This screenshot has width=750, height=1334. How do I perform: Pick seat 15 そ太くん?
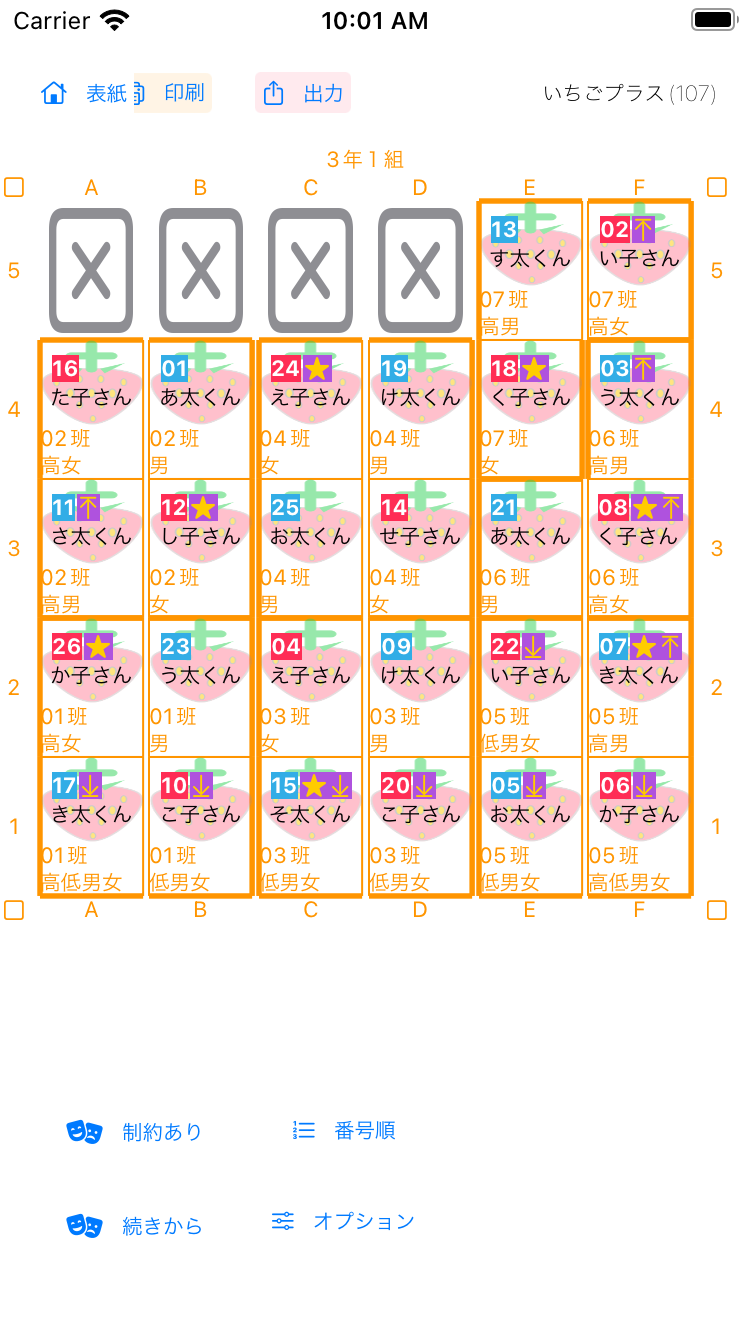coord(310,826)
